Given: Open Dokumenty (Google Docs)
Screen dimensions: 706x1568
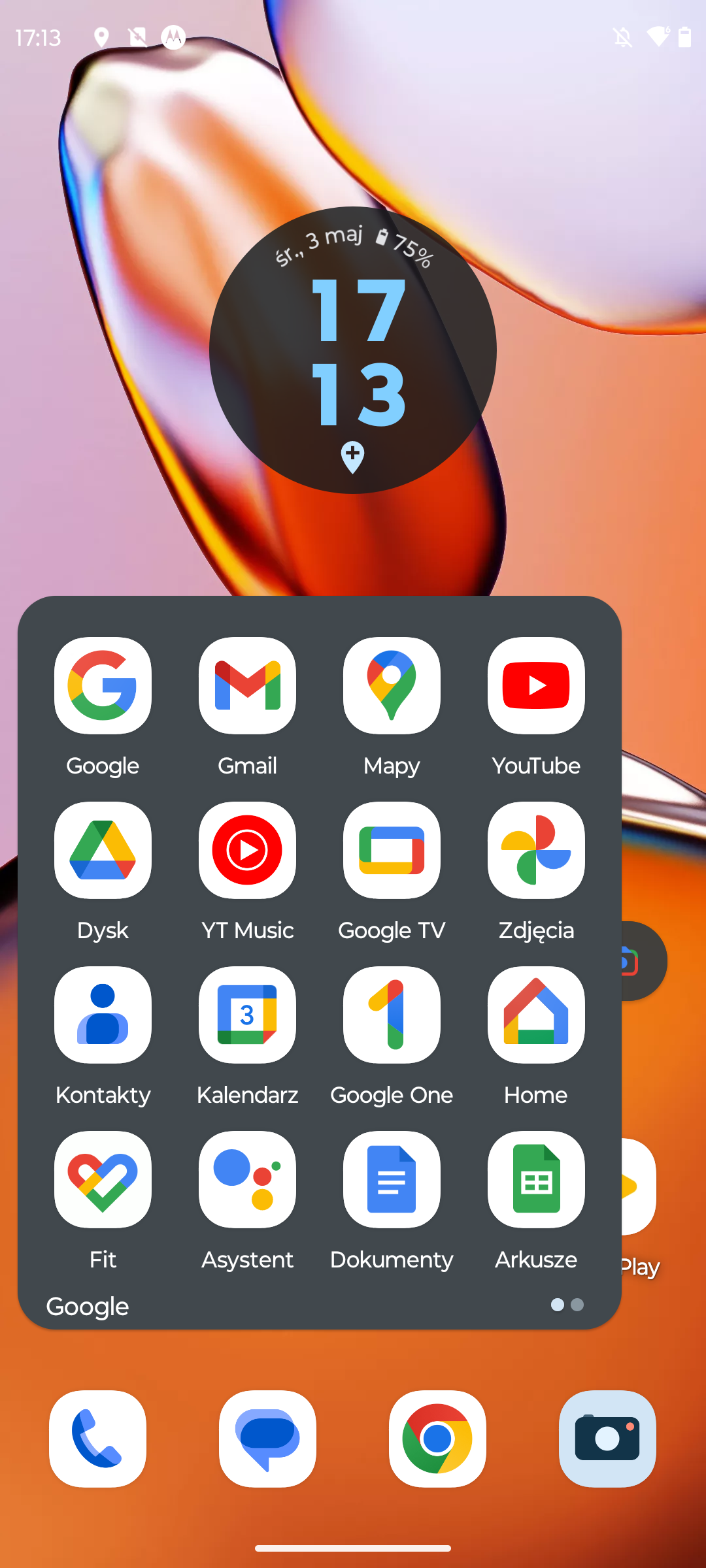Looking at the screenshot, I should click(392, 1180).
